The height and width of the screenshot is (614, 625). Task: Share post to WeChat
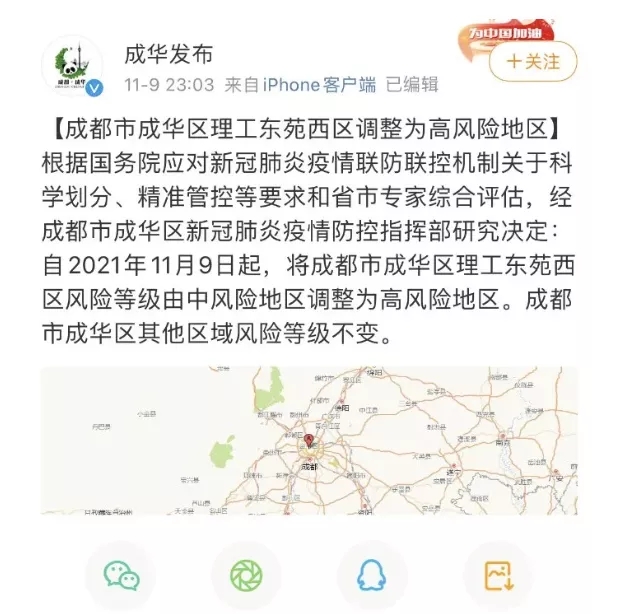pos(120,575)
